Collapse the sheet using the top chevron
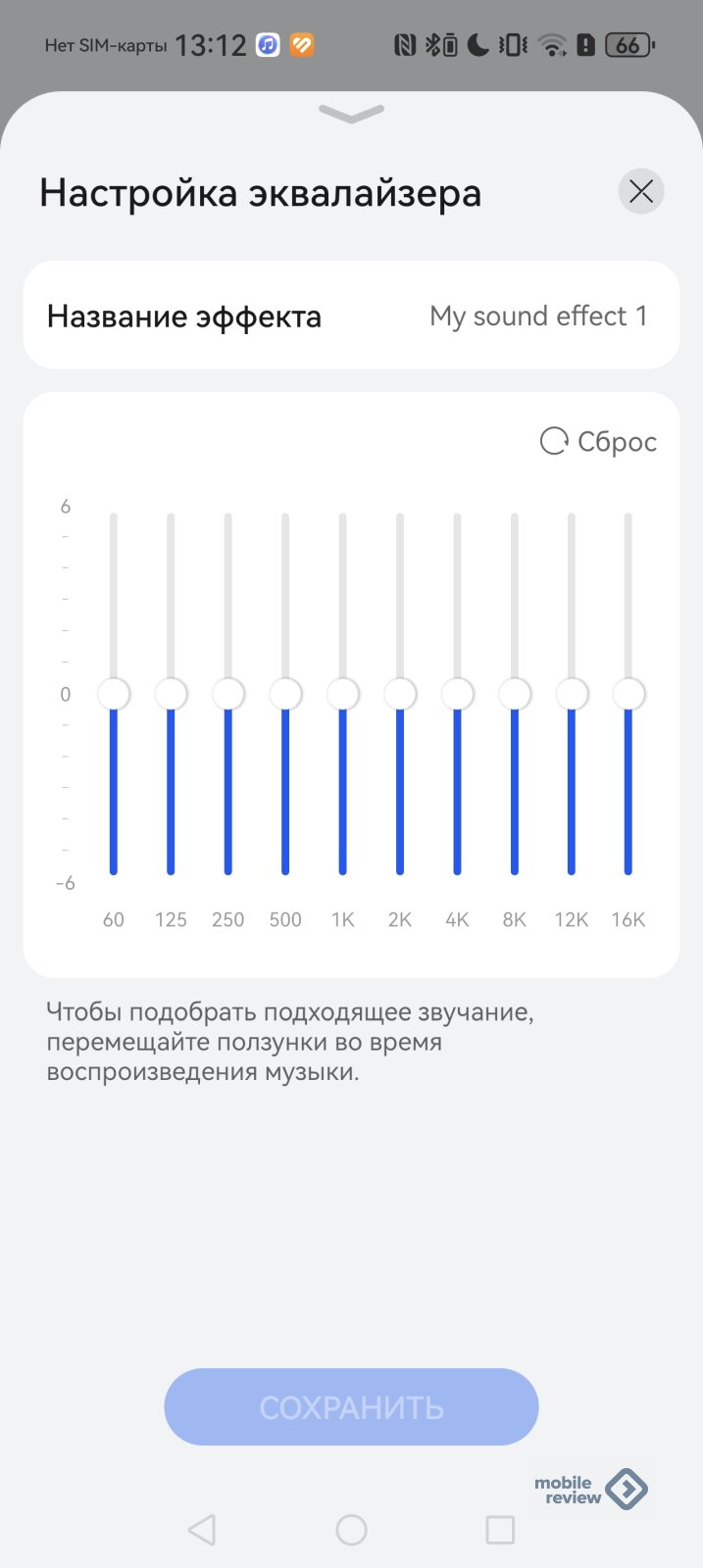The height and width of the screenshot is (1568, 703). (351, 115)
